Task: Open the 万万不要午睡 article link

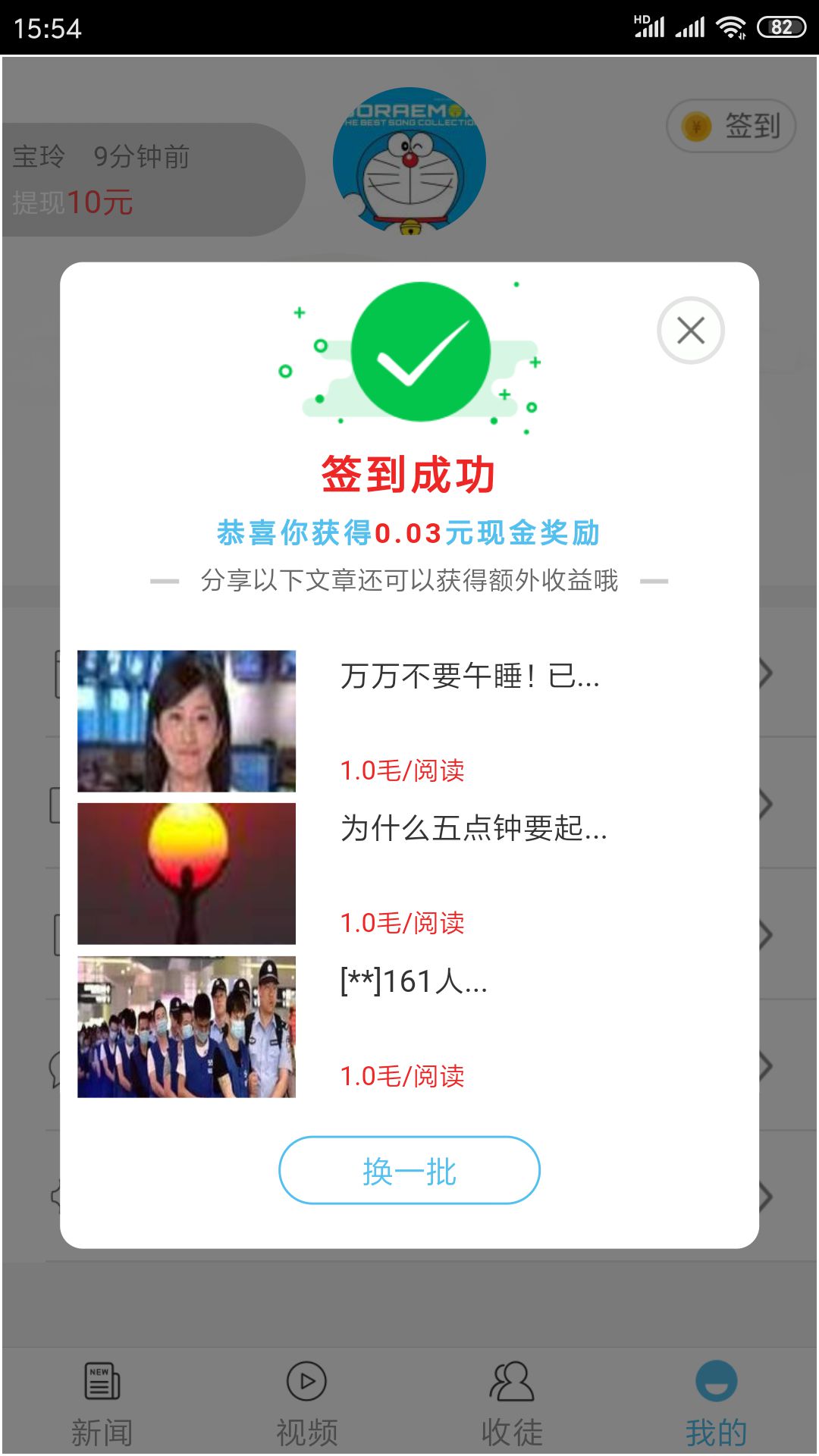Action: 469,679
